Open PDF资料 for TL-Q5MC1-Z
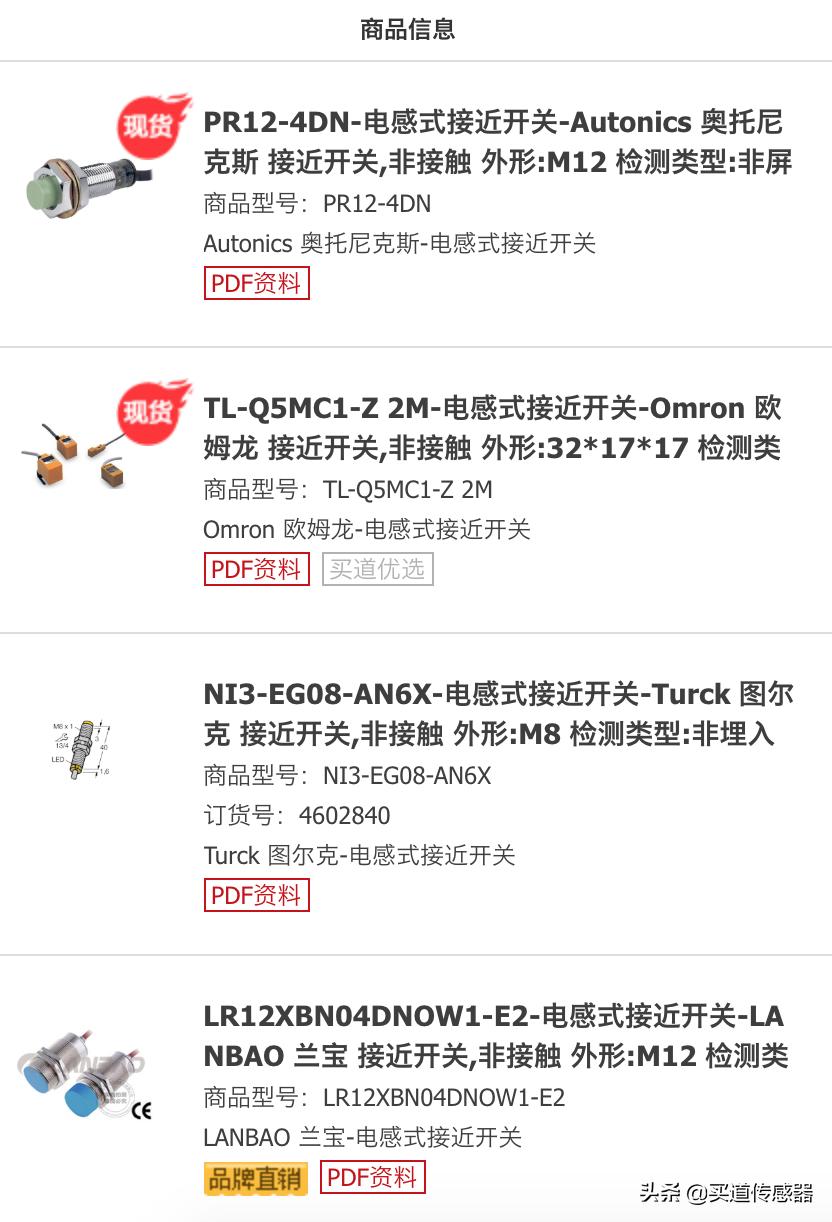 (257, 570)
